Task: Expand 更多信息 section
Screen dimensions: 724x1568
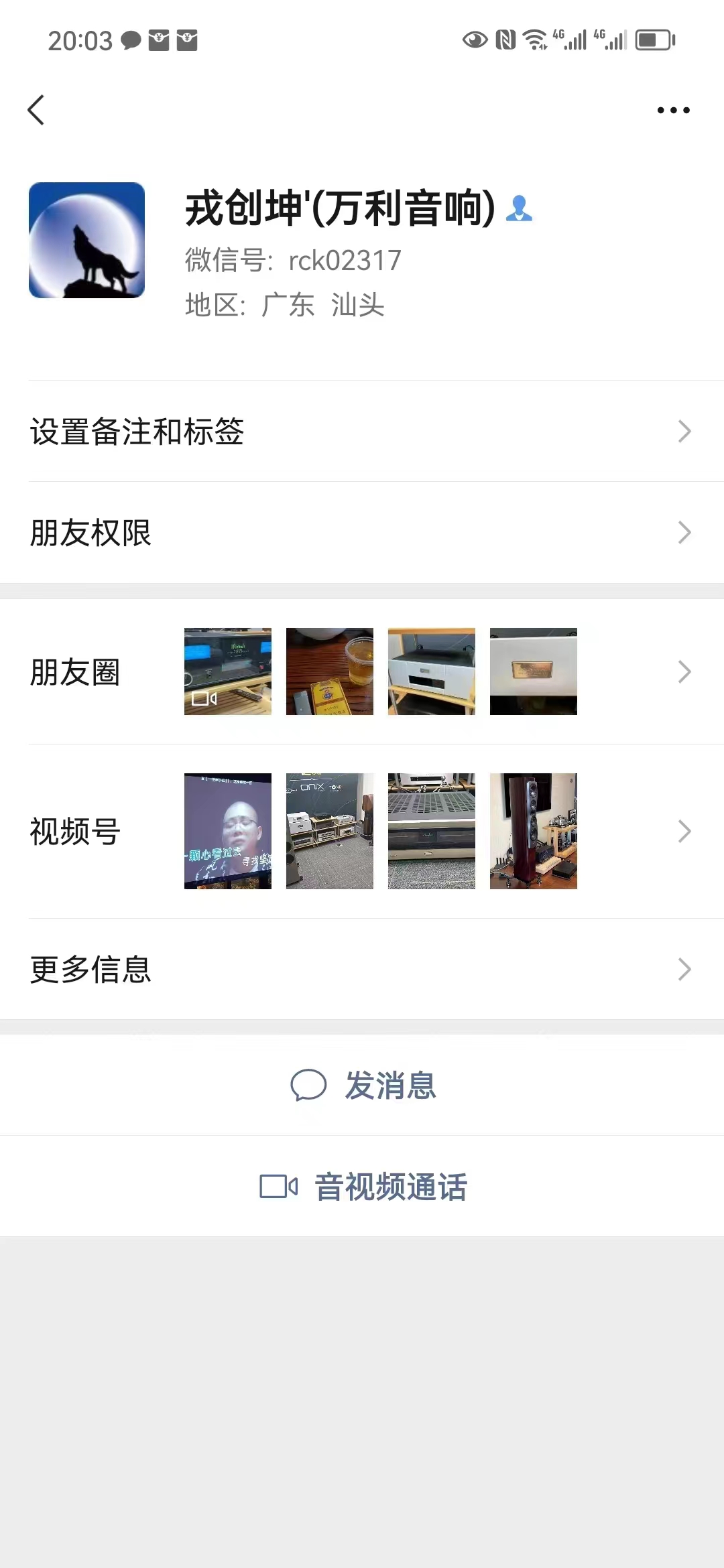Action: click(x=362, y=969)
